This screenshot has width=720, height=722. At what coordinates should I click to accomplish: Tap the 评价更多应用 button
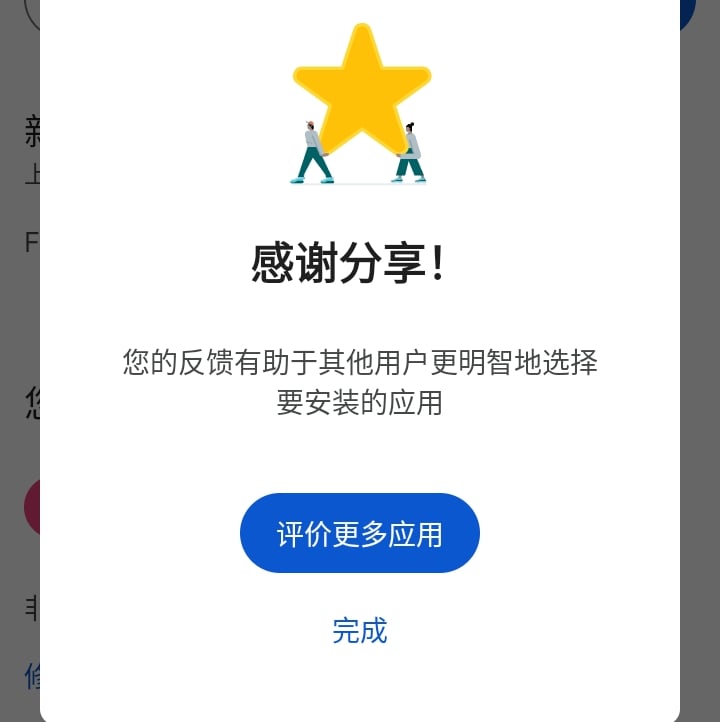pos(360,533)
